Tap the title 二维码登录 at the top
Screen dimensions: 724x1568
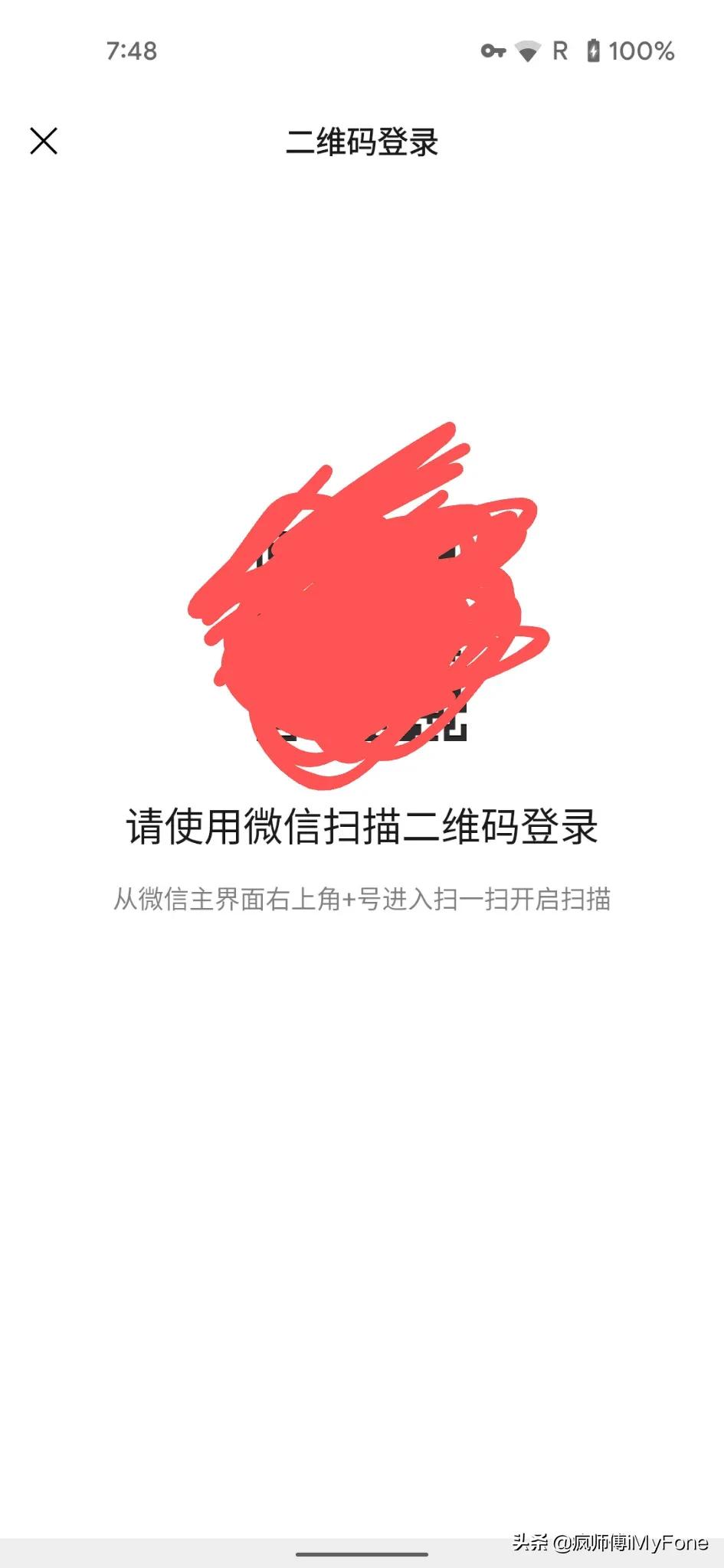pos(362,144)
